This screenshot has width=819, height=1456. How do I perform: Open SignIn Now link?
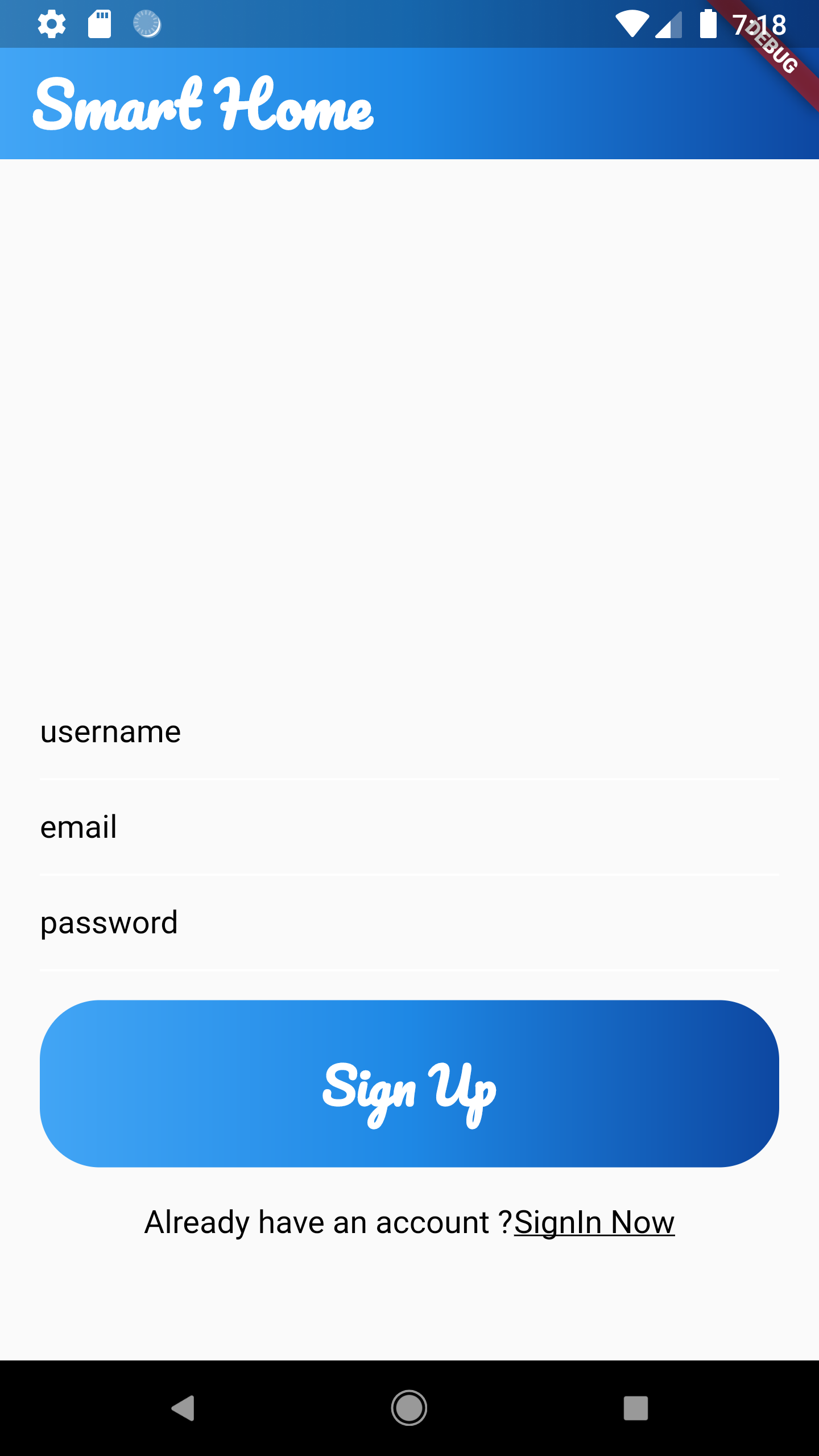coord(594,1222)
